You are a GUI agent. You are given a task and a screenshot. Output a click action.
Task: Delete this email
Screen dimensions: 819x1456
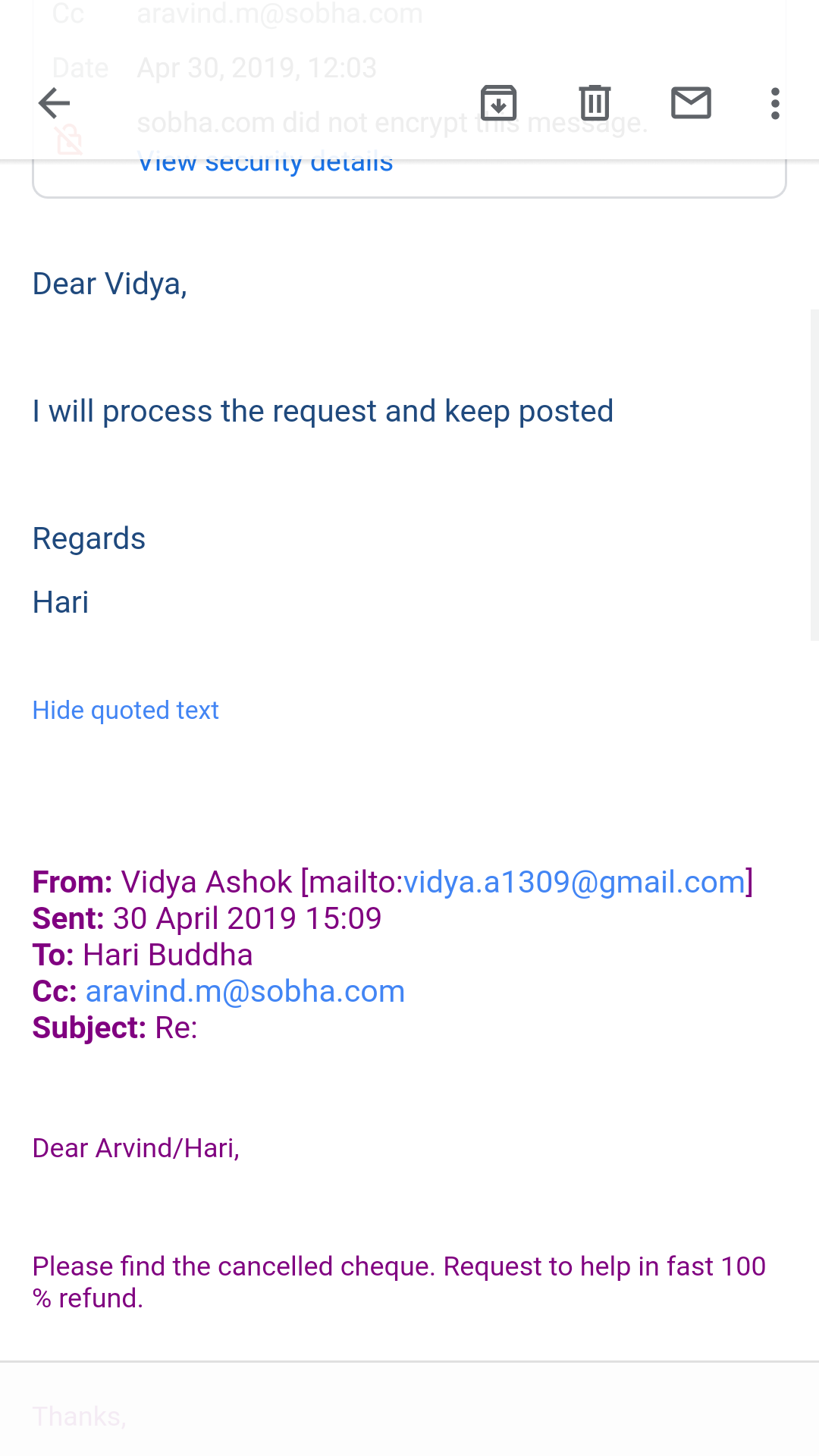click(595, 103)
